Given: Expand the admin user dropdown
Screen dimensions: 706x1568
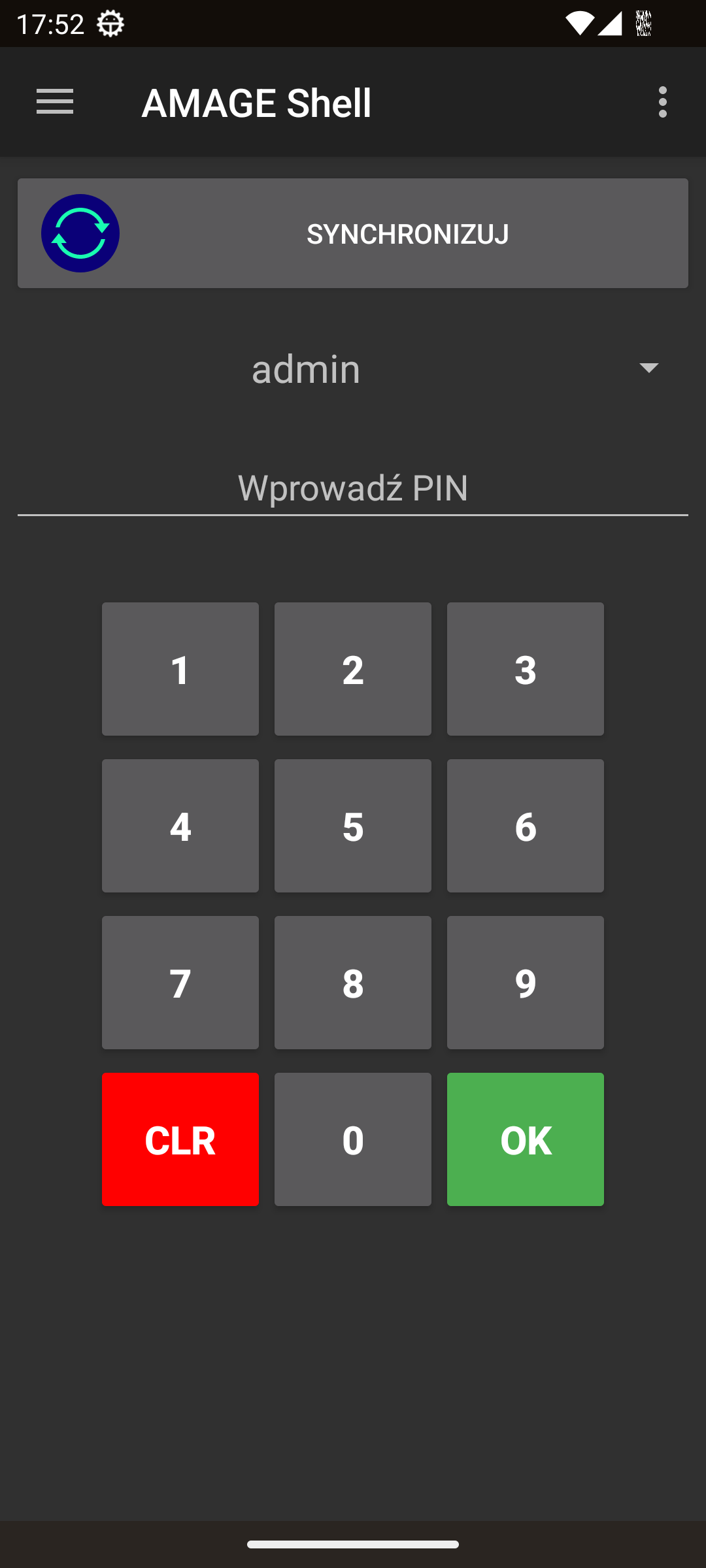Looking at the screenshot, I should (353, 368).
